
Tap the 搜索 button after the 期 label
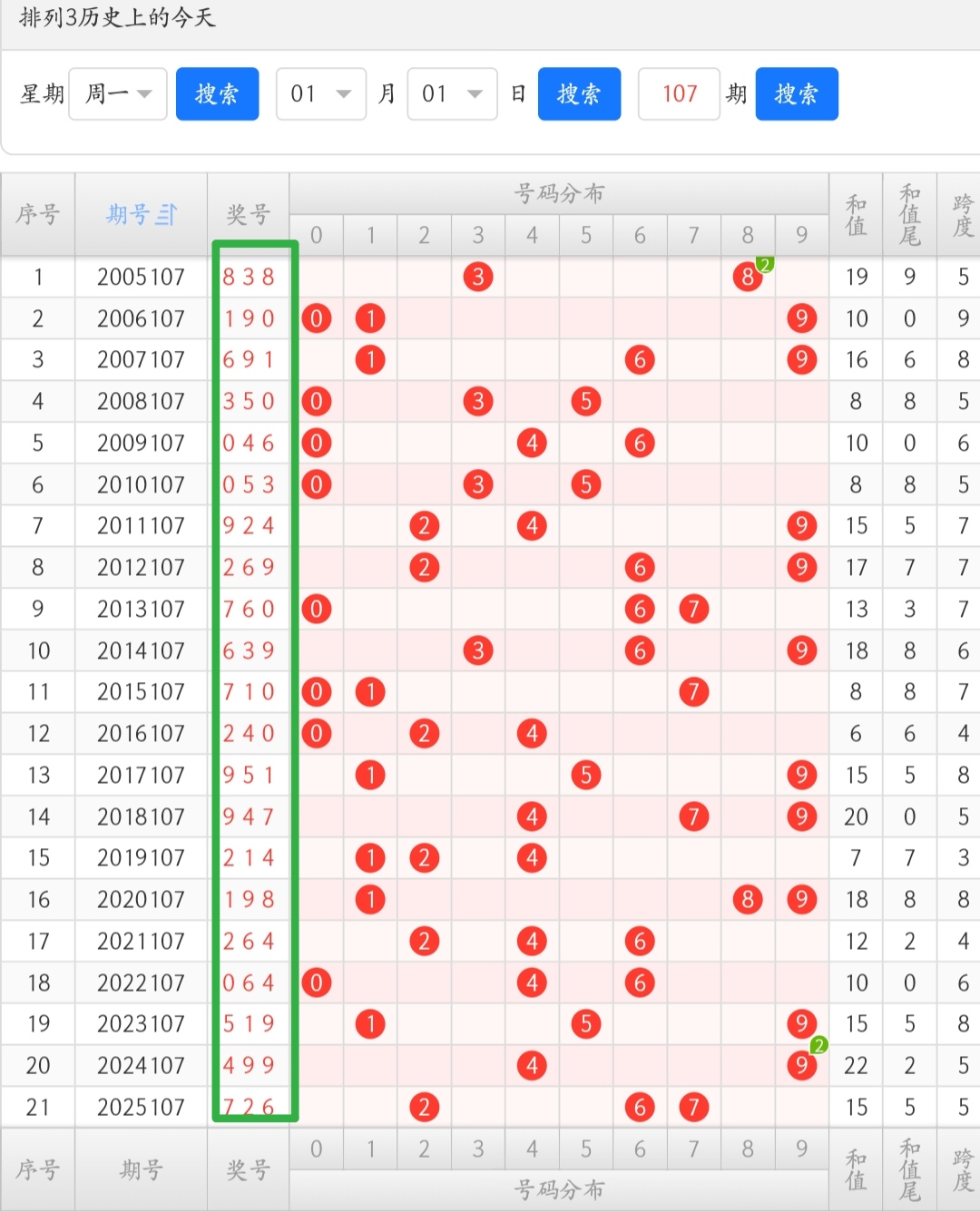click(x=796, y=93)
